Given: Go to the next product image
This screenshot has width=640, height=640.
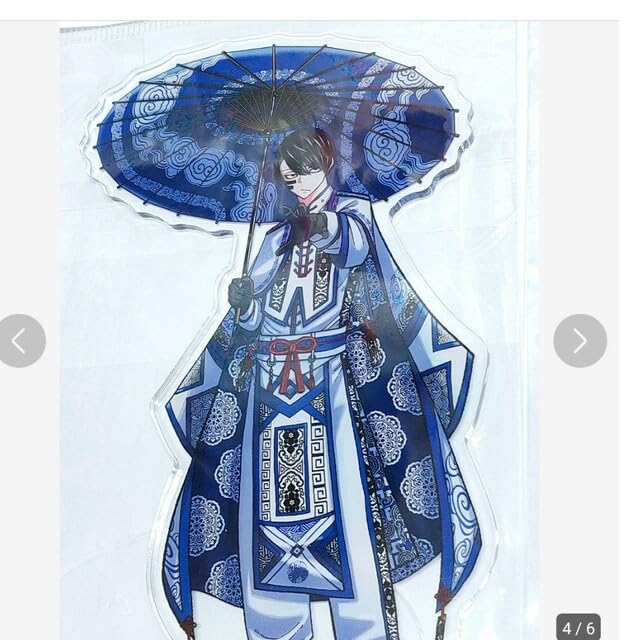Looking at the screenshot, I should click(580, 341).
